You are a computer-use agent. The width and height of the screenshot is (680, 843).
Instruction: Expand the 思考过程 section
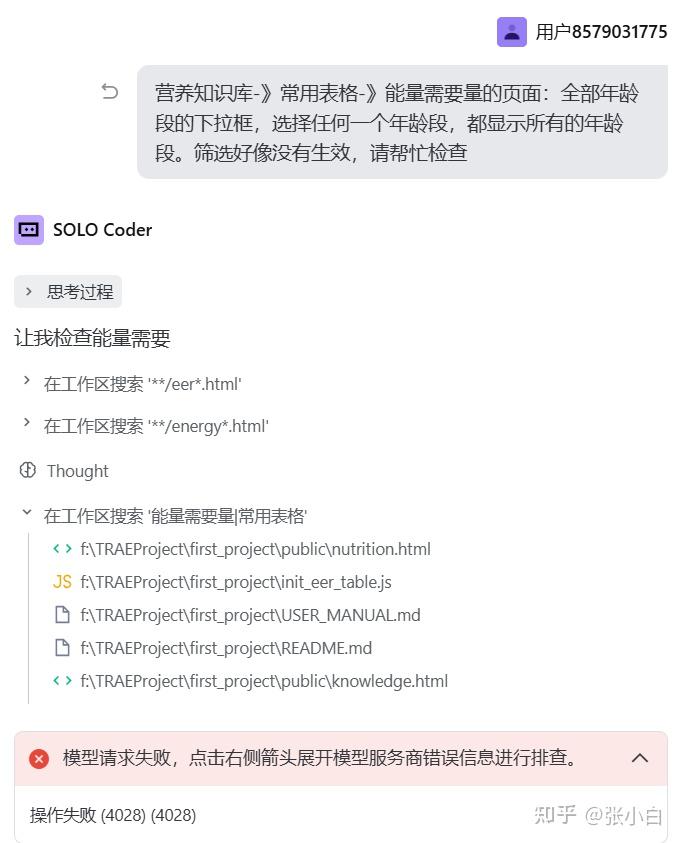click(x=68, y=291)
